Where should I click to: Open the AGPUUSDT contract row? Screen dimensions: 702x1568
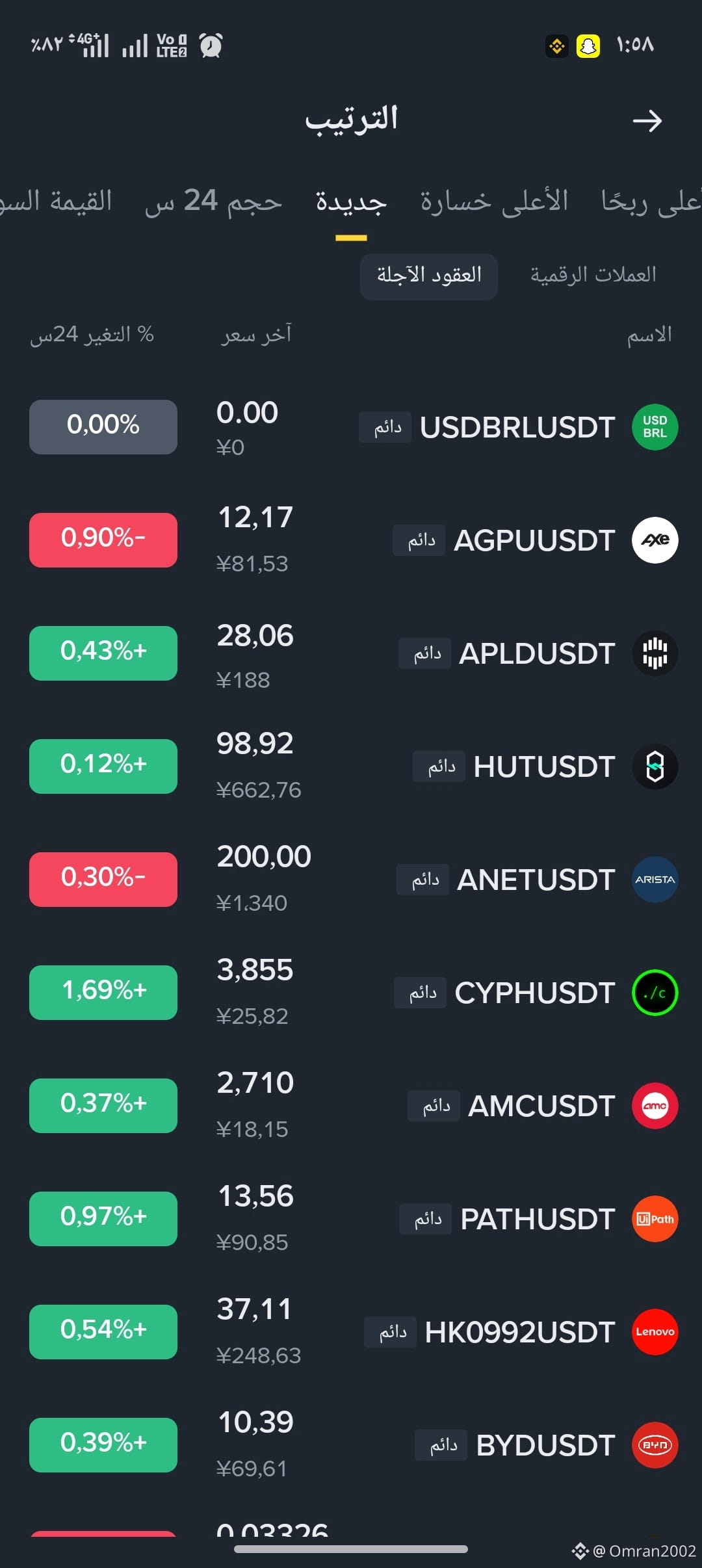click(351, 540)
